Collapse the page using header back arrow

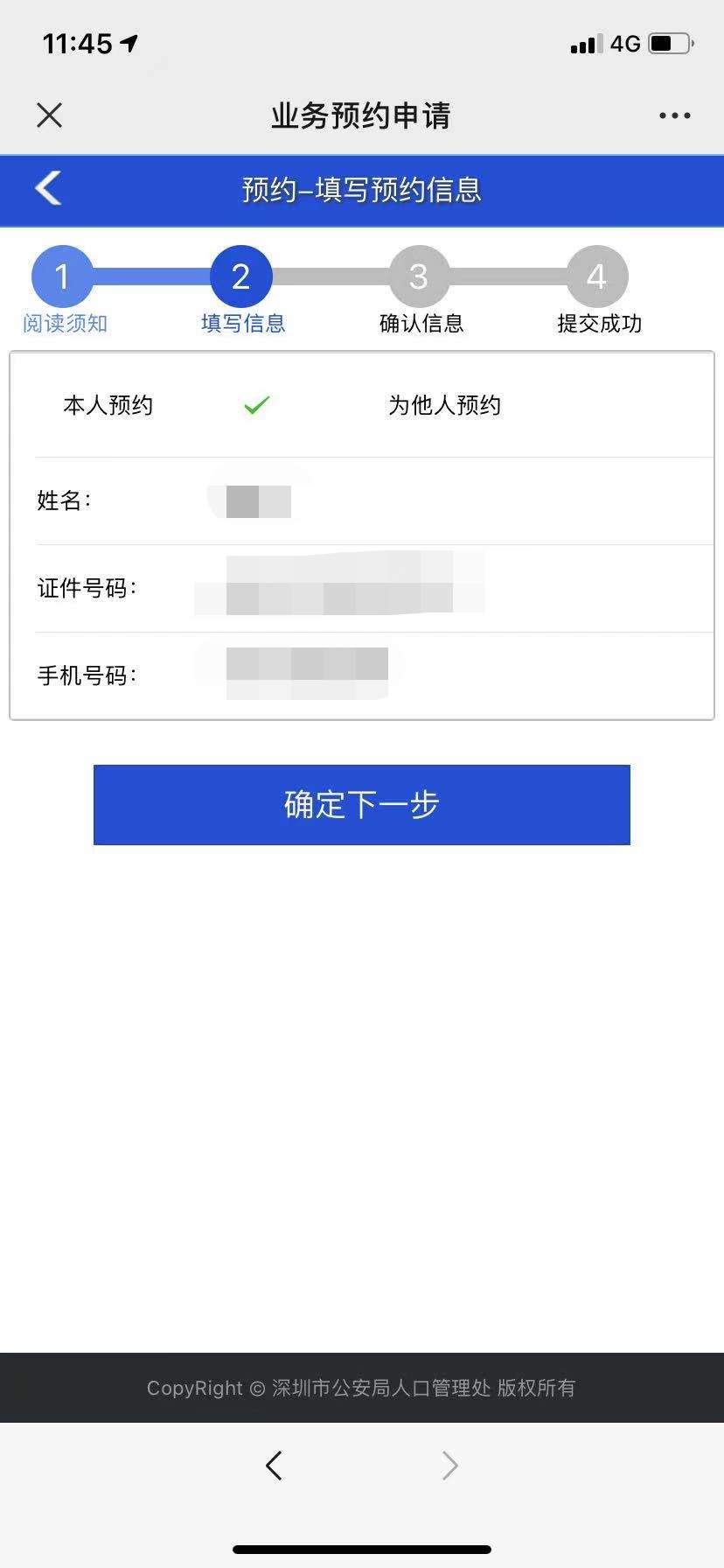pyautogui.click(x=48, y=189)
